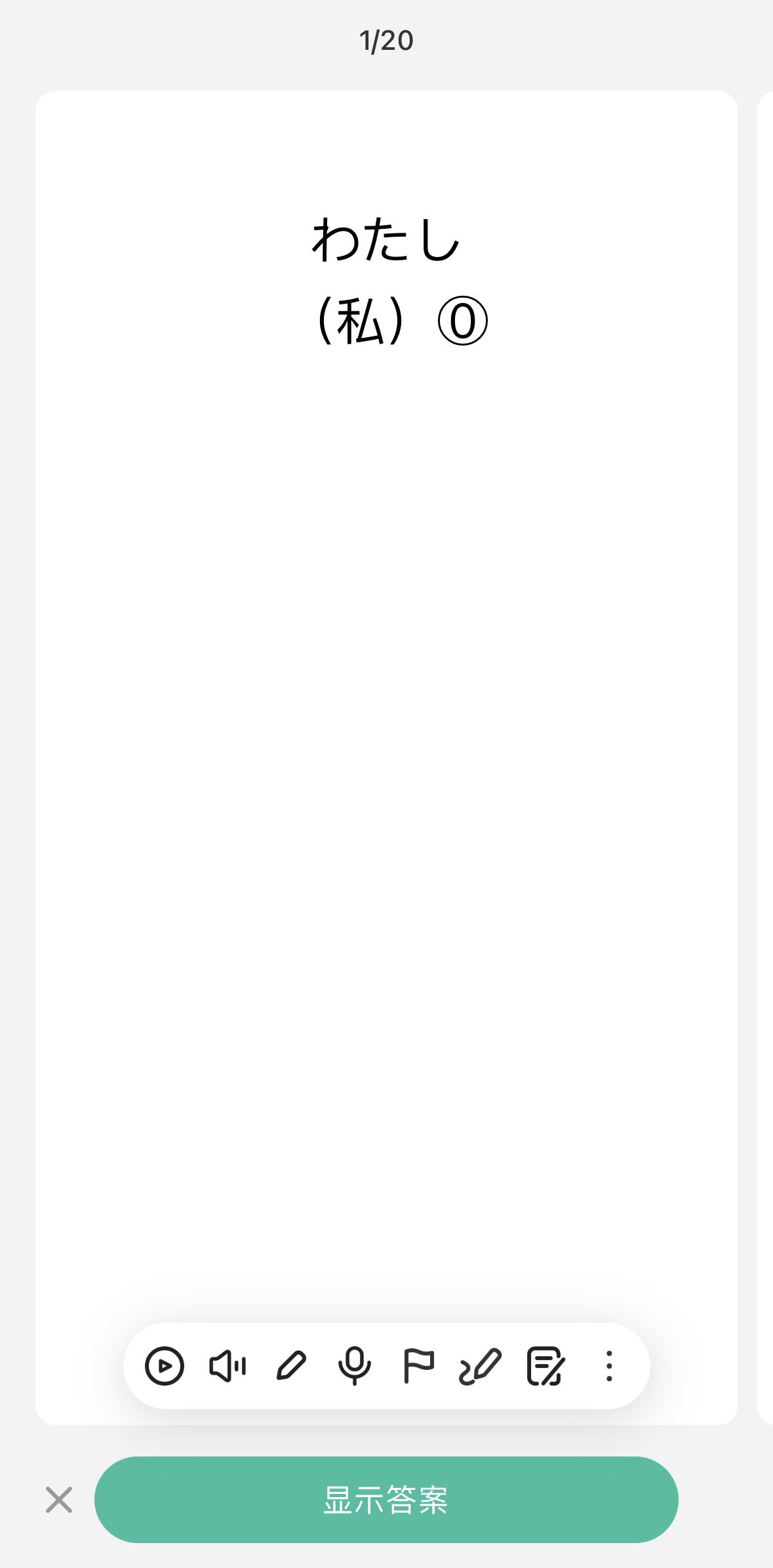The image size is (773, 1568).
Task: Open the note editor icon
Action: coord(545,1366)
